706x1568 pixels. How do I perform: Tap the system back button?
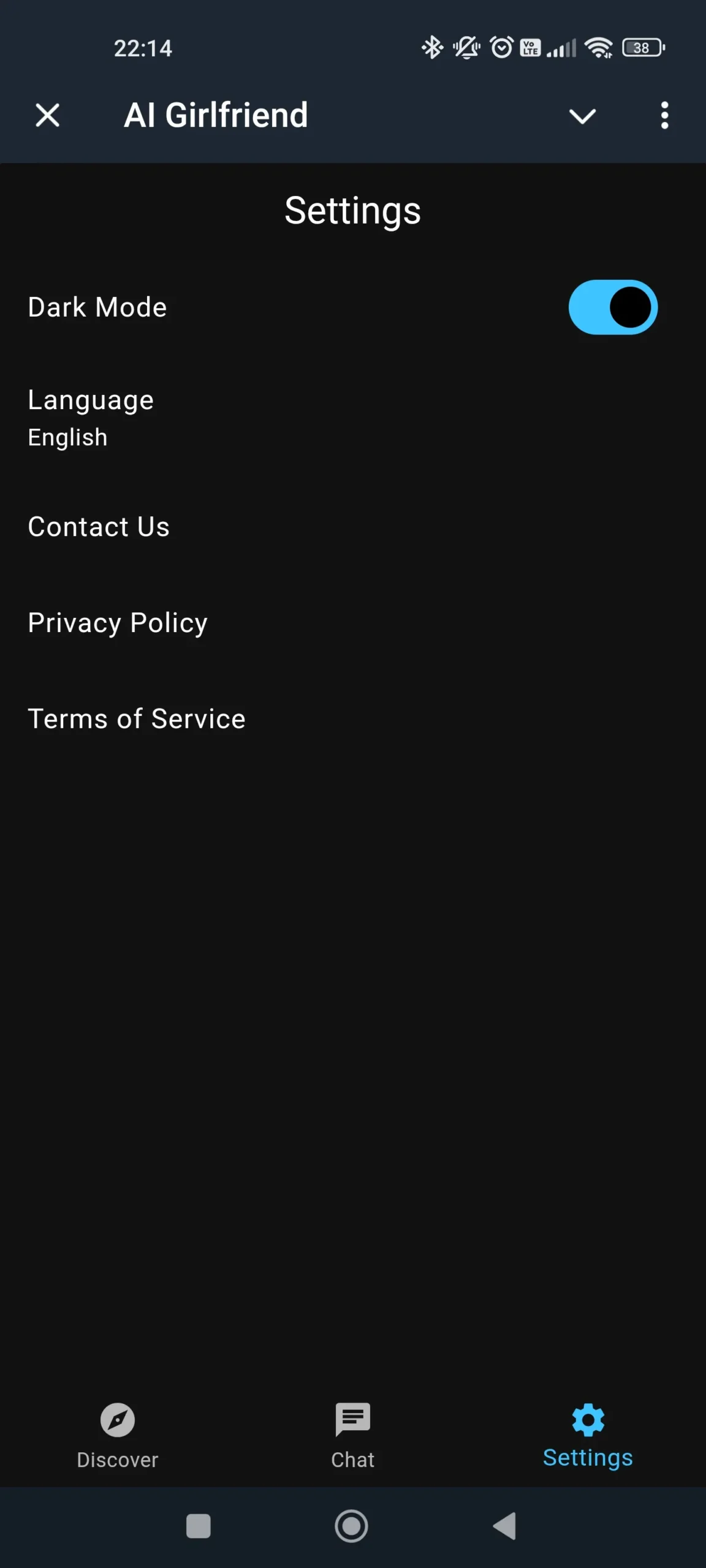(505, 1526)
